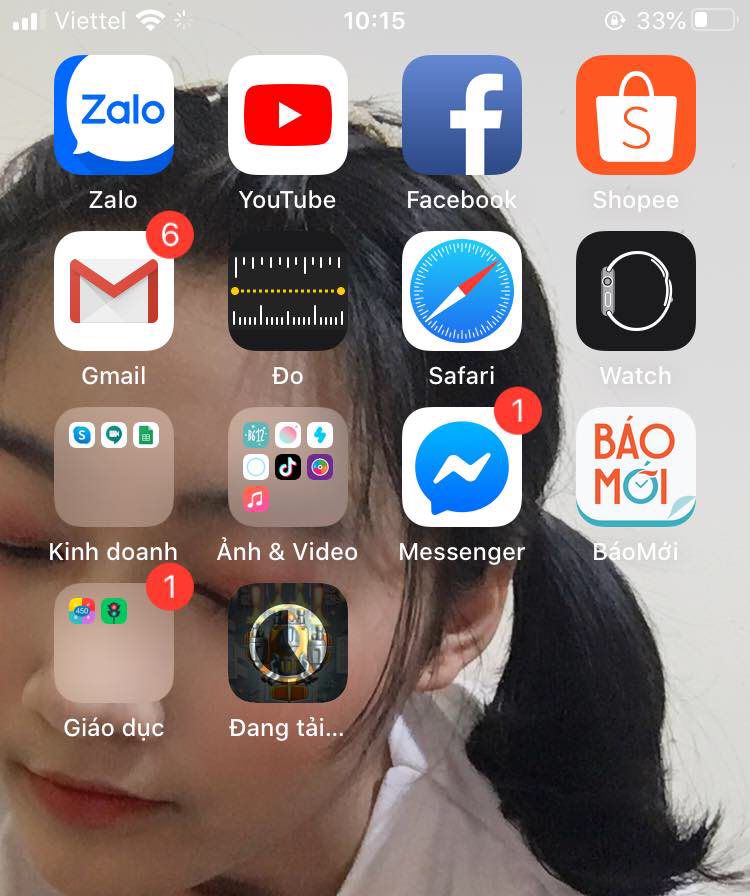Open Gmail with 6 unread
Viewport: 750px width, 896px height.
[x=114, y=291]
